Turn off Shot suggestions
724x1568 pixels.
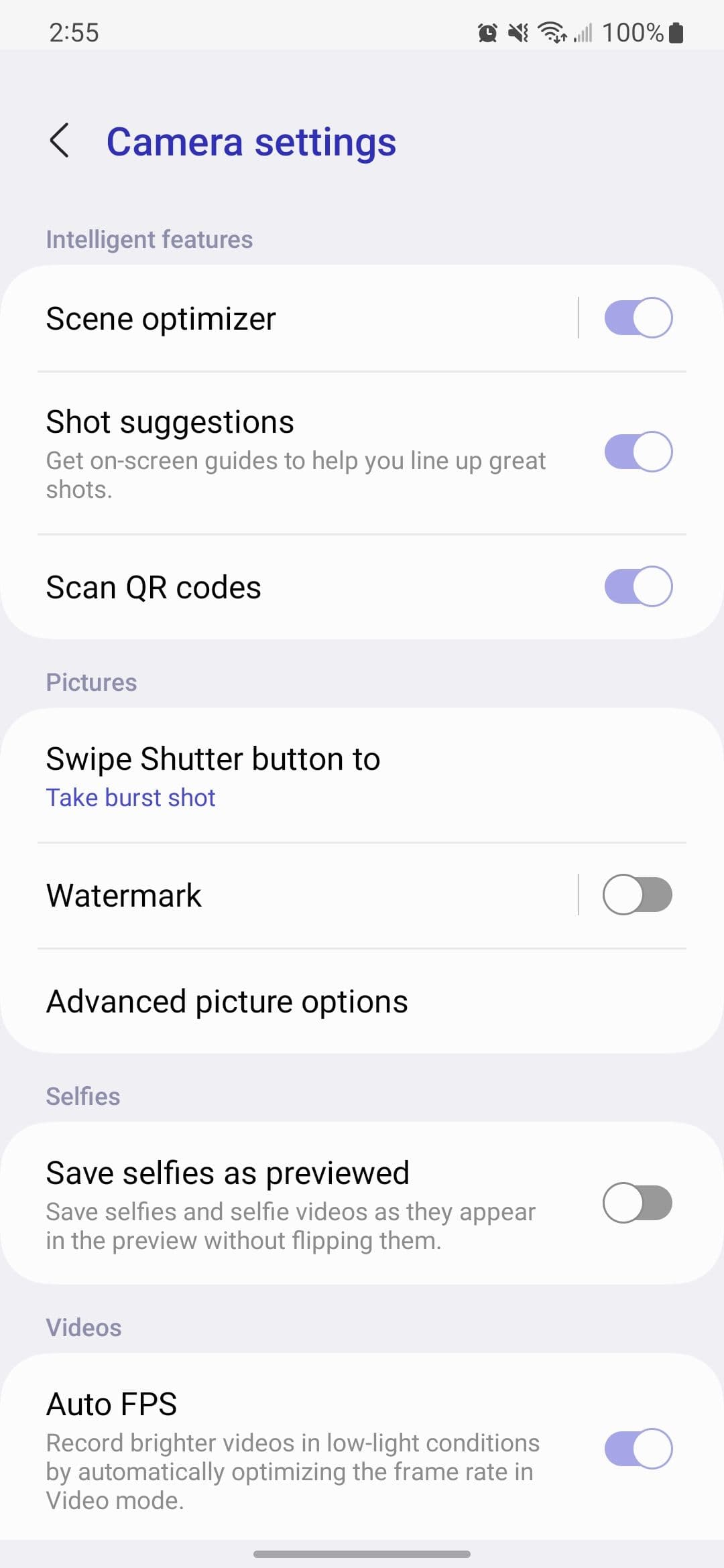click(x=638, y=453)
